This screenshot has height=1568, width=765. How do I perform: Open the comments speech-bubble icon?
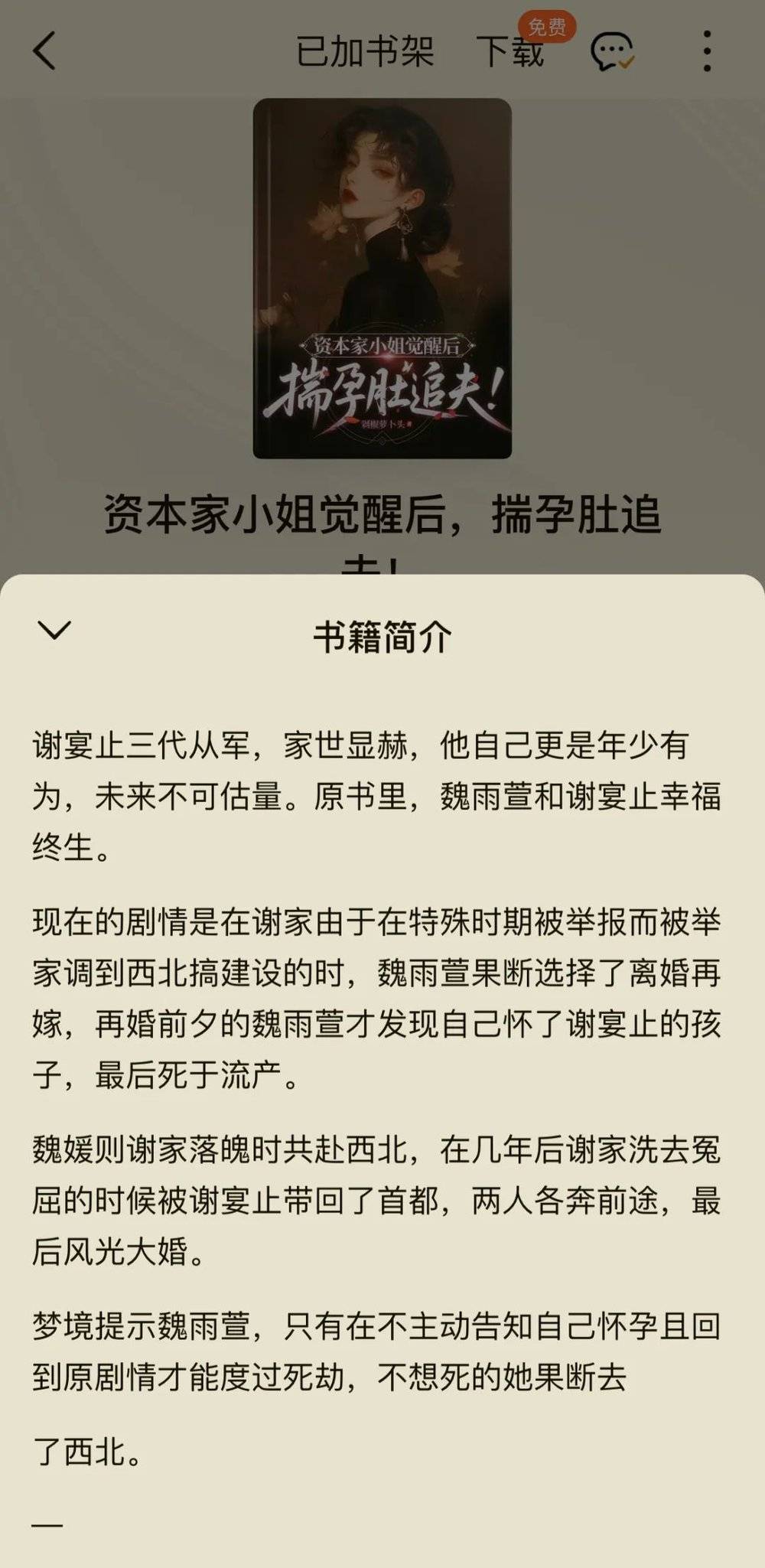611,52
